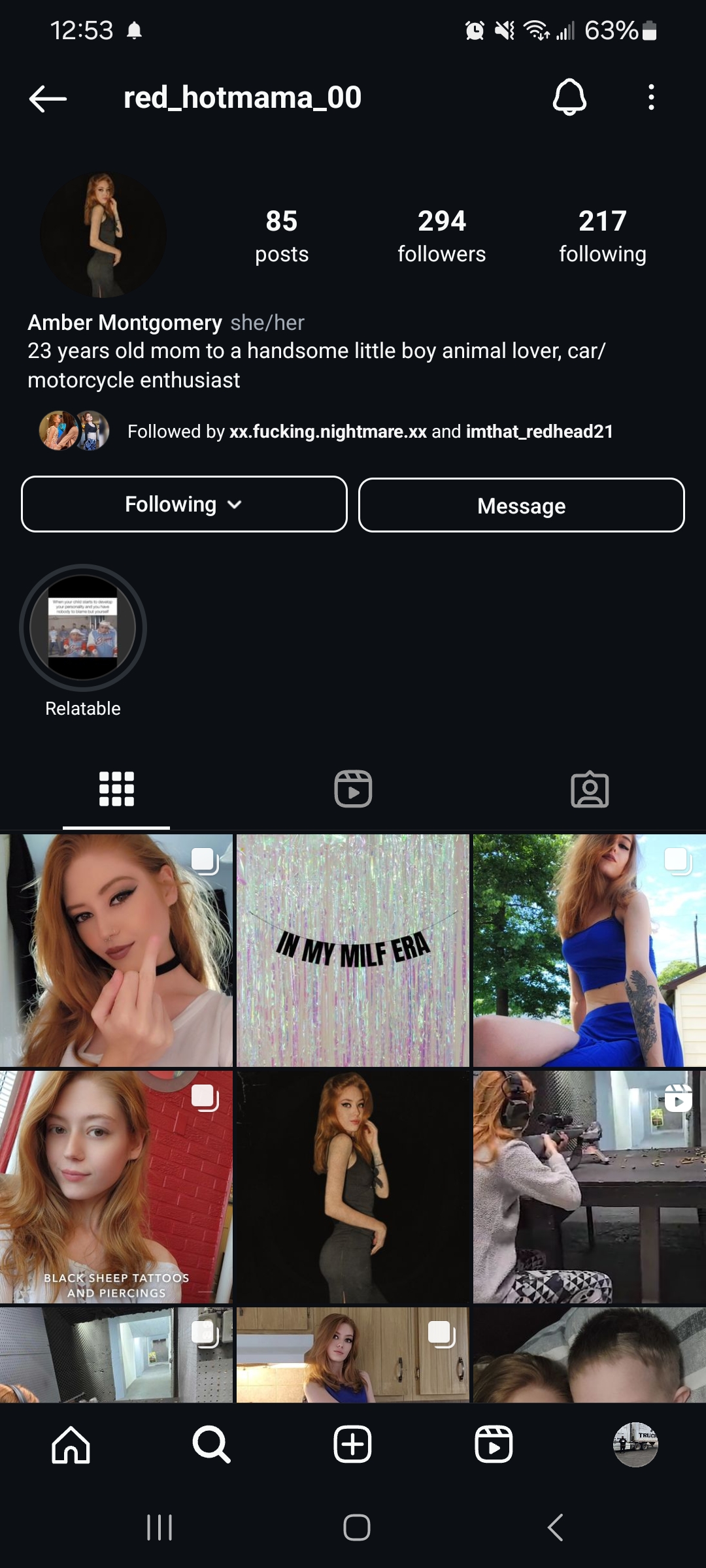Open the Black Sheep Tattoos post
The height and width of the screenshot is (1568, 706).
coord(116,1186)
